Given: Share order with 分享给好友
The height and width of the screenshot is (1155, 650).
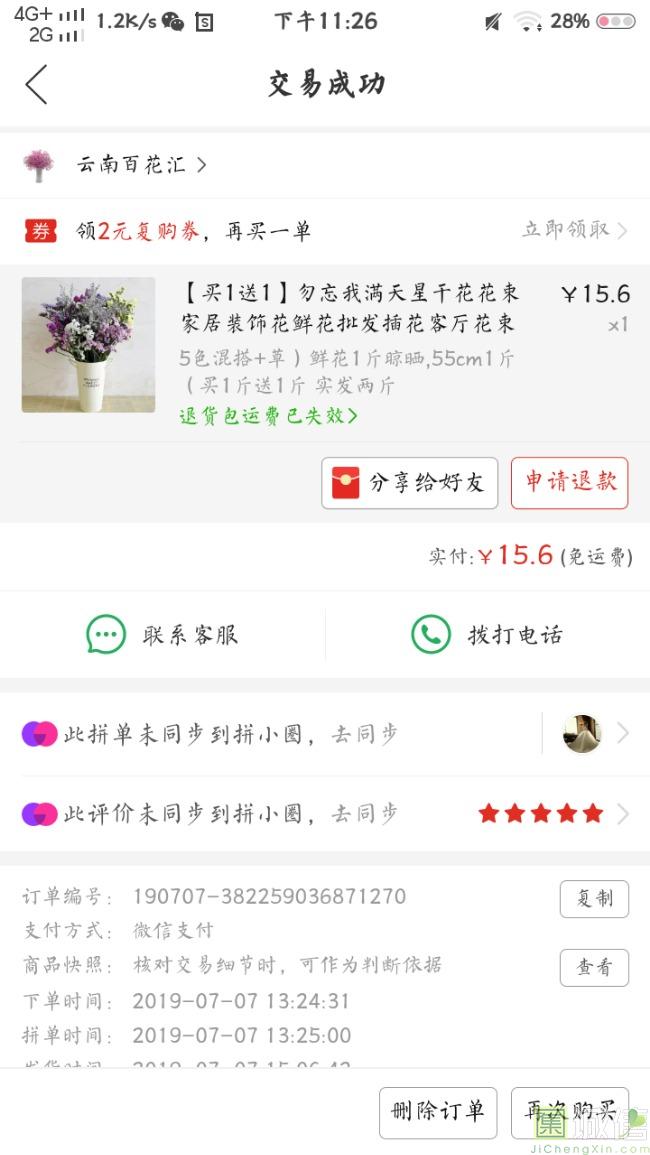Looking at the screenshot, I should [x=410, y=483].
